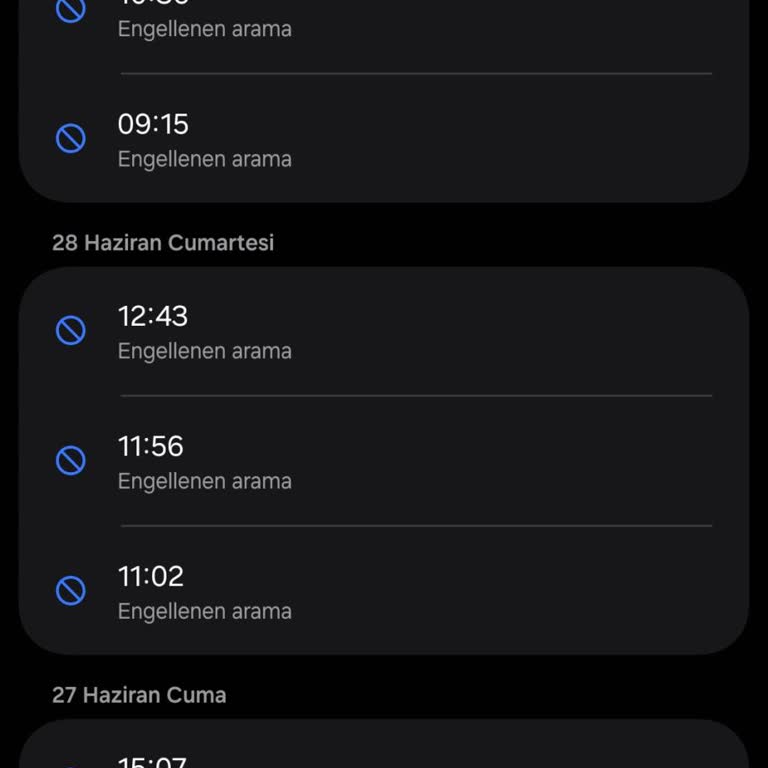
Task: Select the 12:43 blocked call on 28 Haziran
Action: 384,331
